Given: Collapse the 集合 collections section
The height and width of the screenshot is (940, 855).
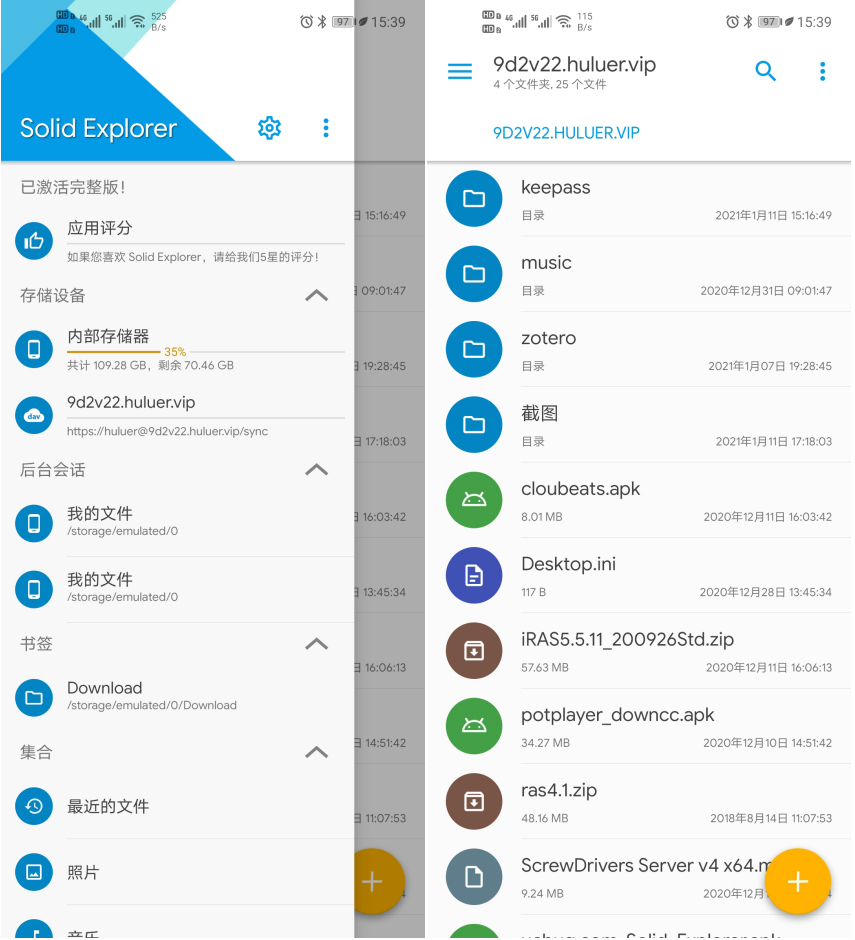Looking at the screenshot, I should point(316,752).
